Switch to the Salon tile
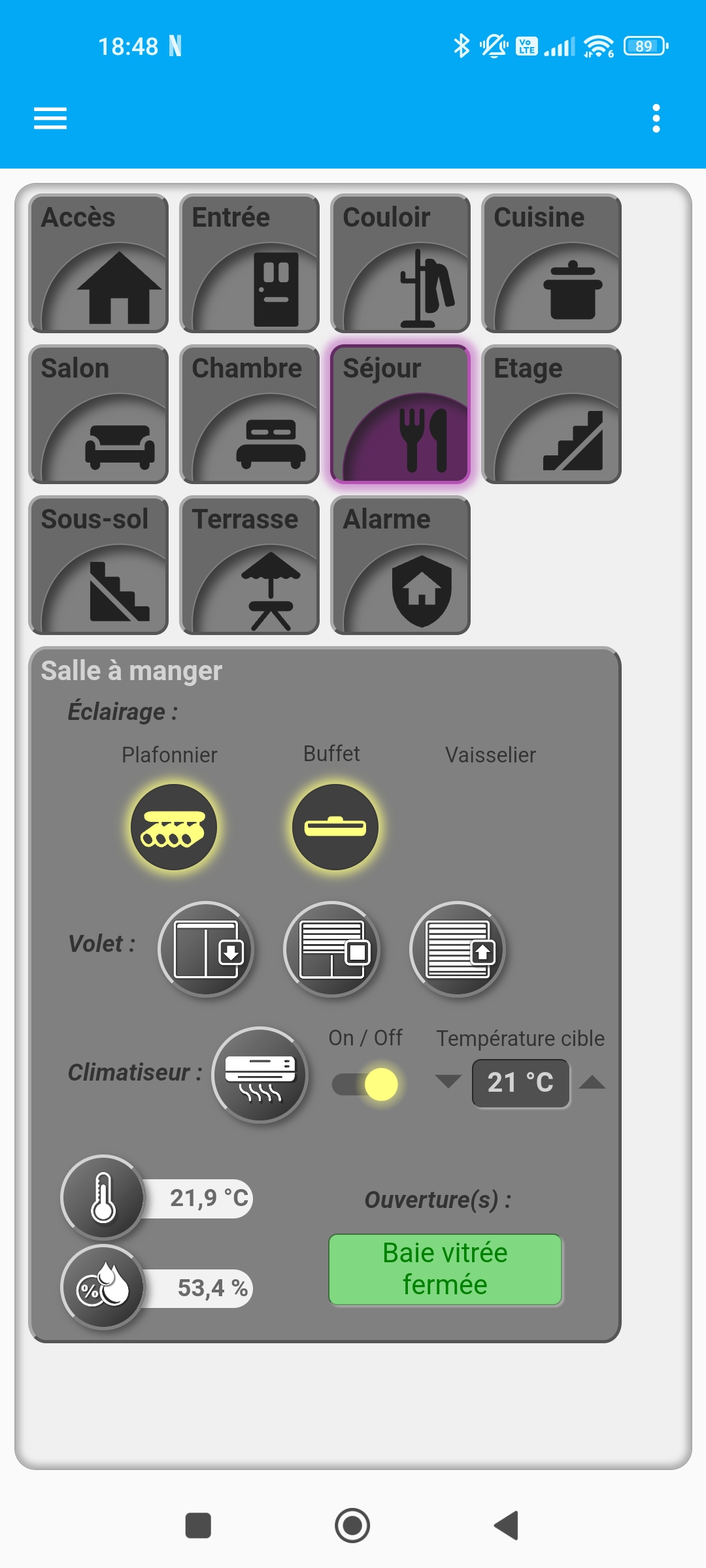The image size is (706, 1568). click(x=99, y=414)
